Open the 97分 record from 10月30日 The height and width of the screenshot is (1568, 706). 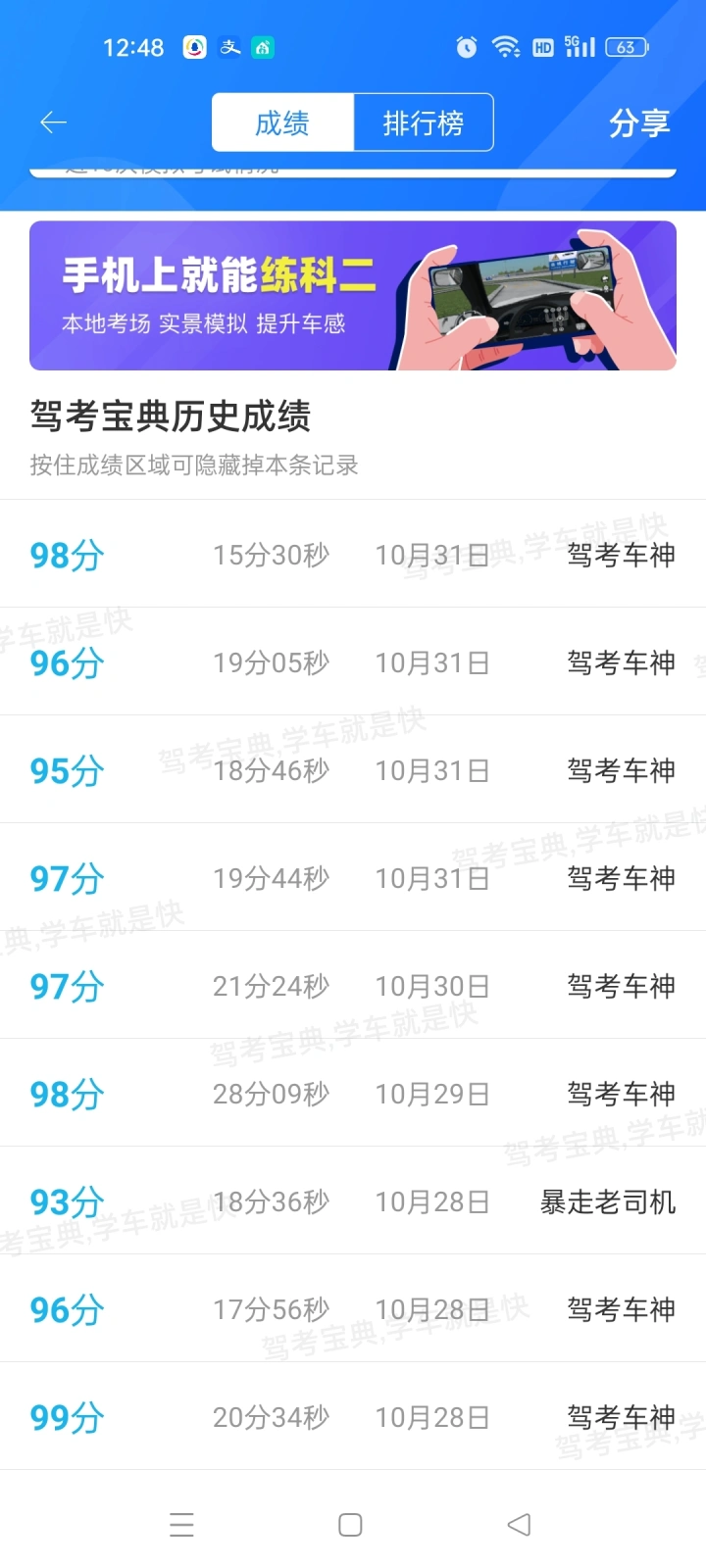(353, 986)
